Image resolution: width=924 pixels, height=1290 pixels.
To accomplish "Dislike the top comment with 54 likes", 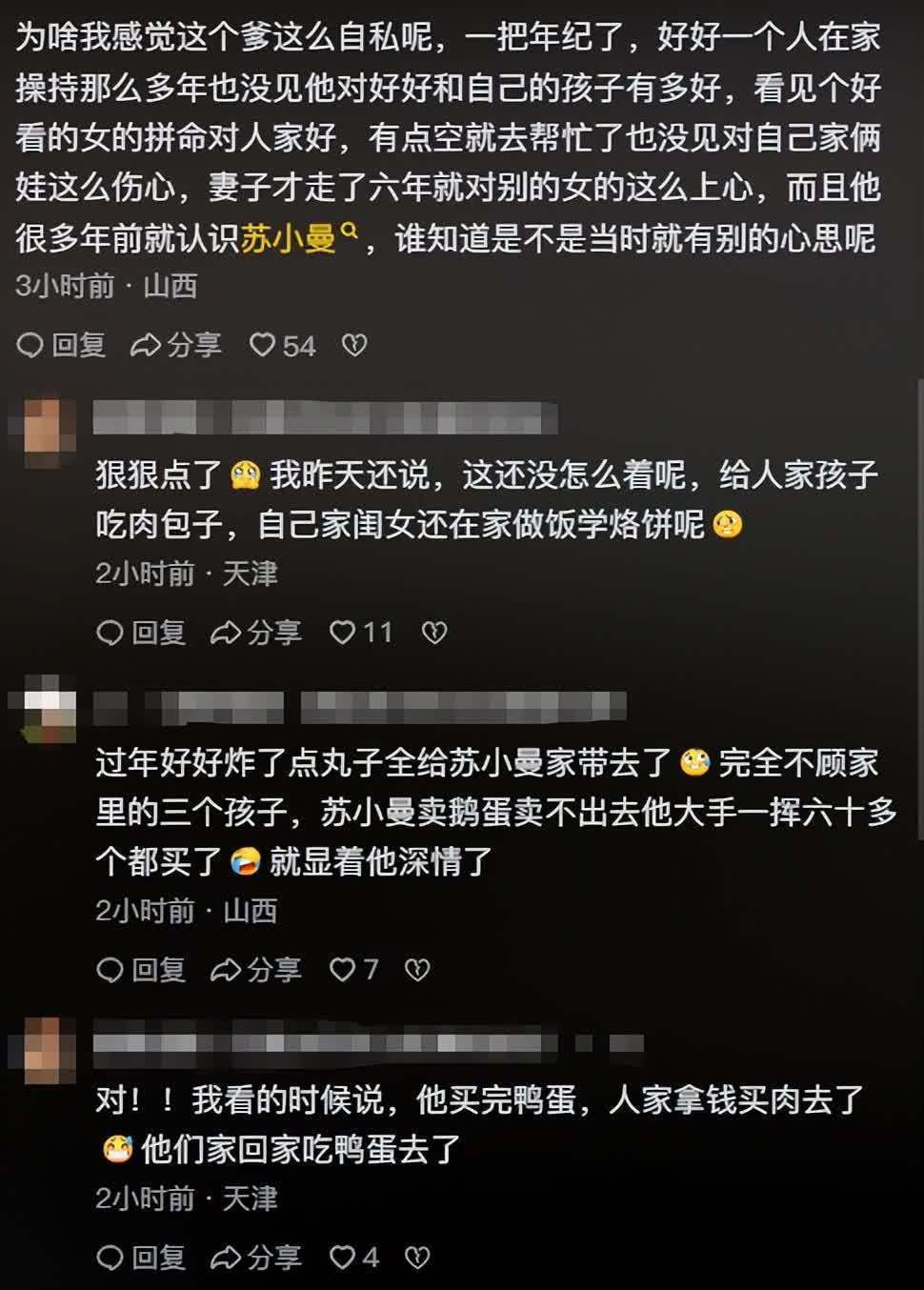I will point(354,345).
